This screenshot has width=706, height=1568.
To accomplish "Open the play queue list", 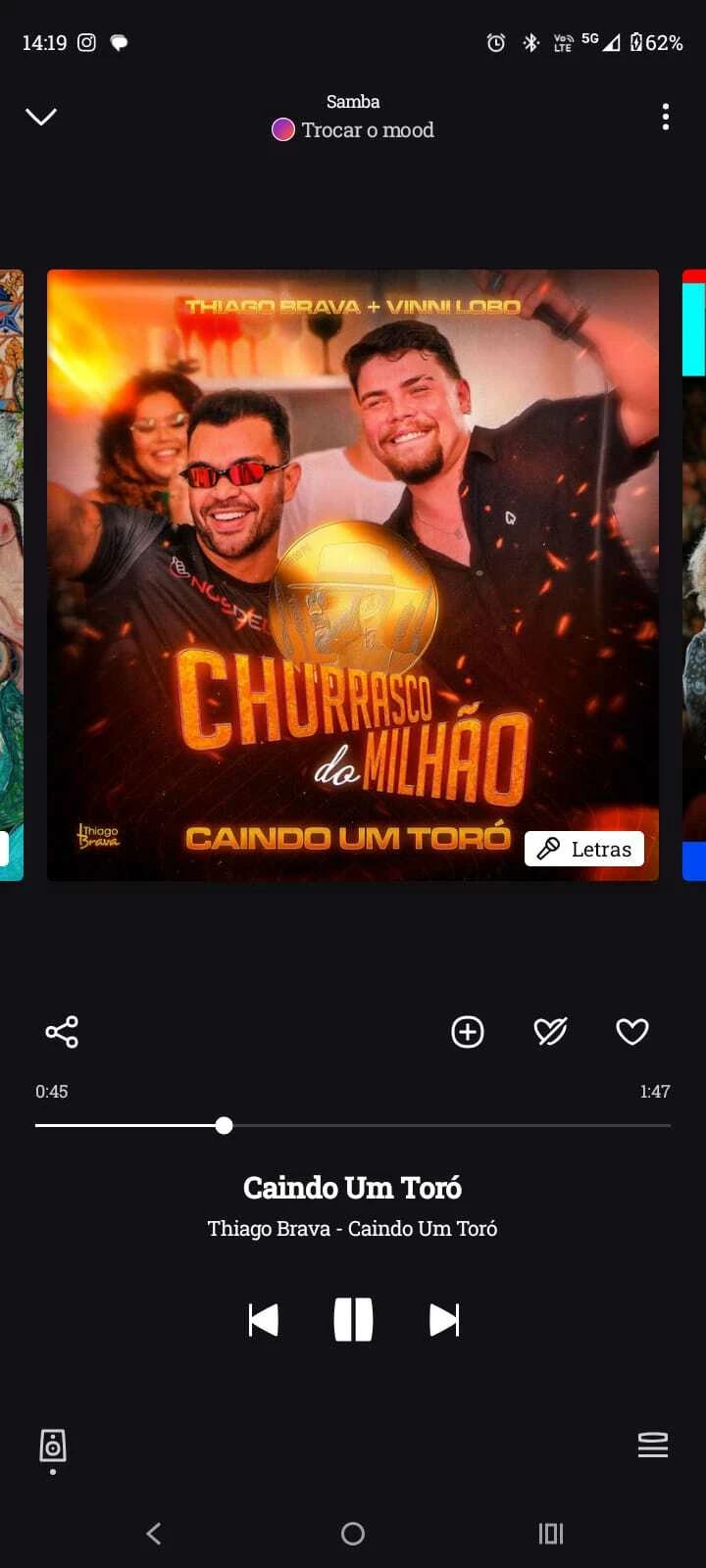I will click(x=653, y=1445).
